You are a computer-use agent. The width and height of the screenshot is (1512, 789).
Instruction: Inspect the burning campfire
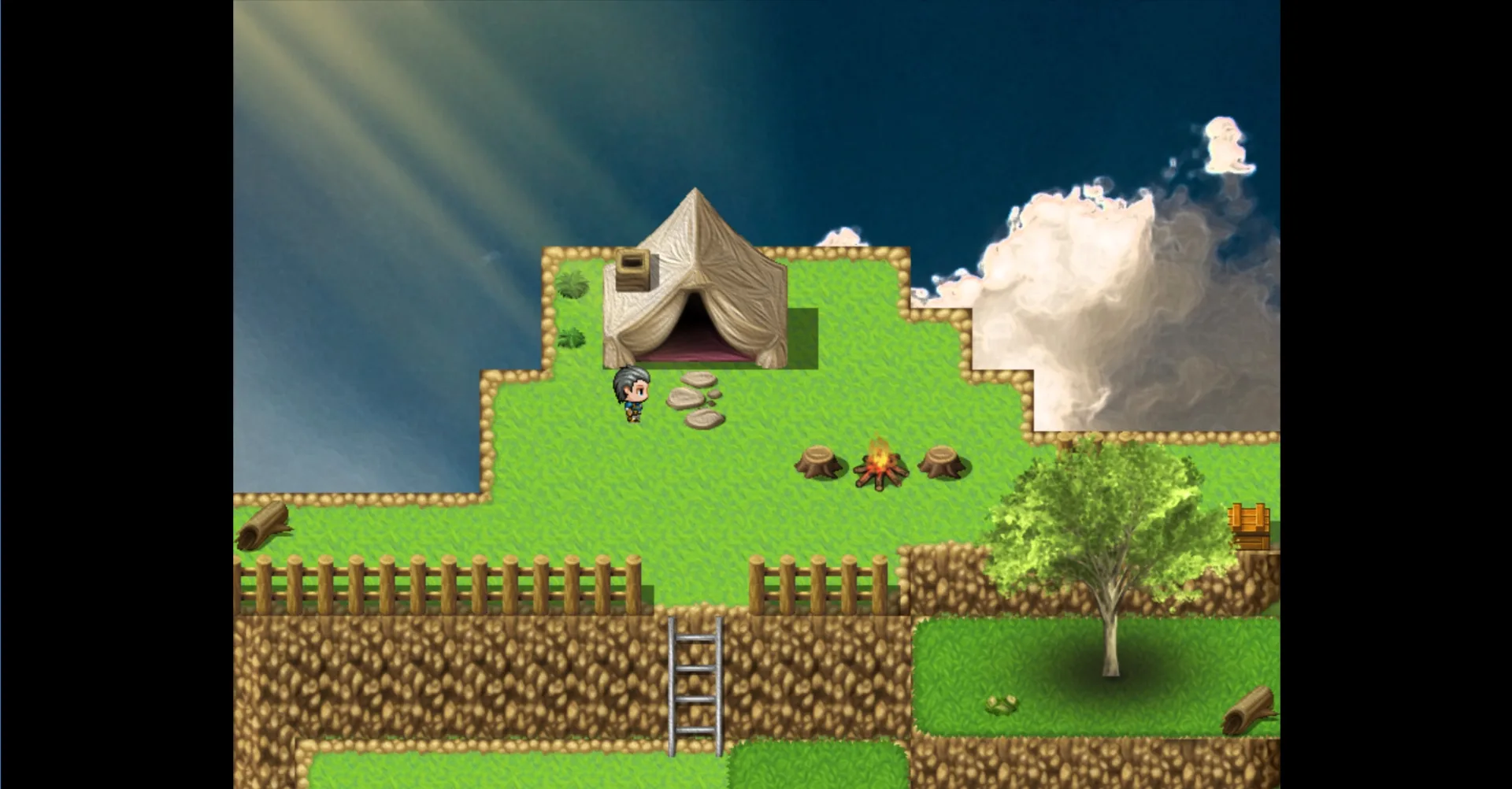[880, 465]
